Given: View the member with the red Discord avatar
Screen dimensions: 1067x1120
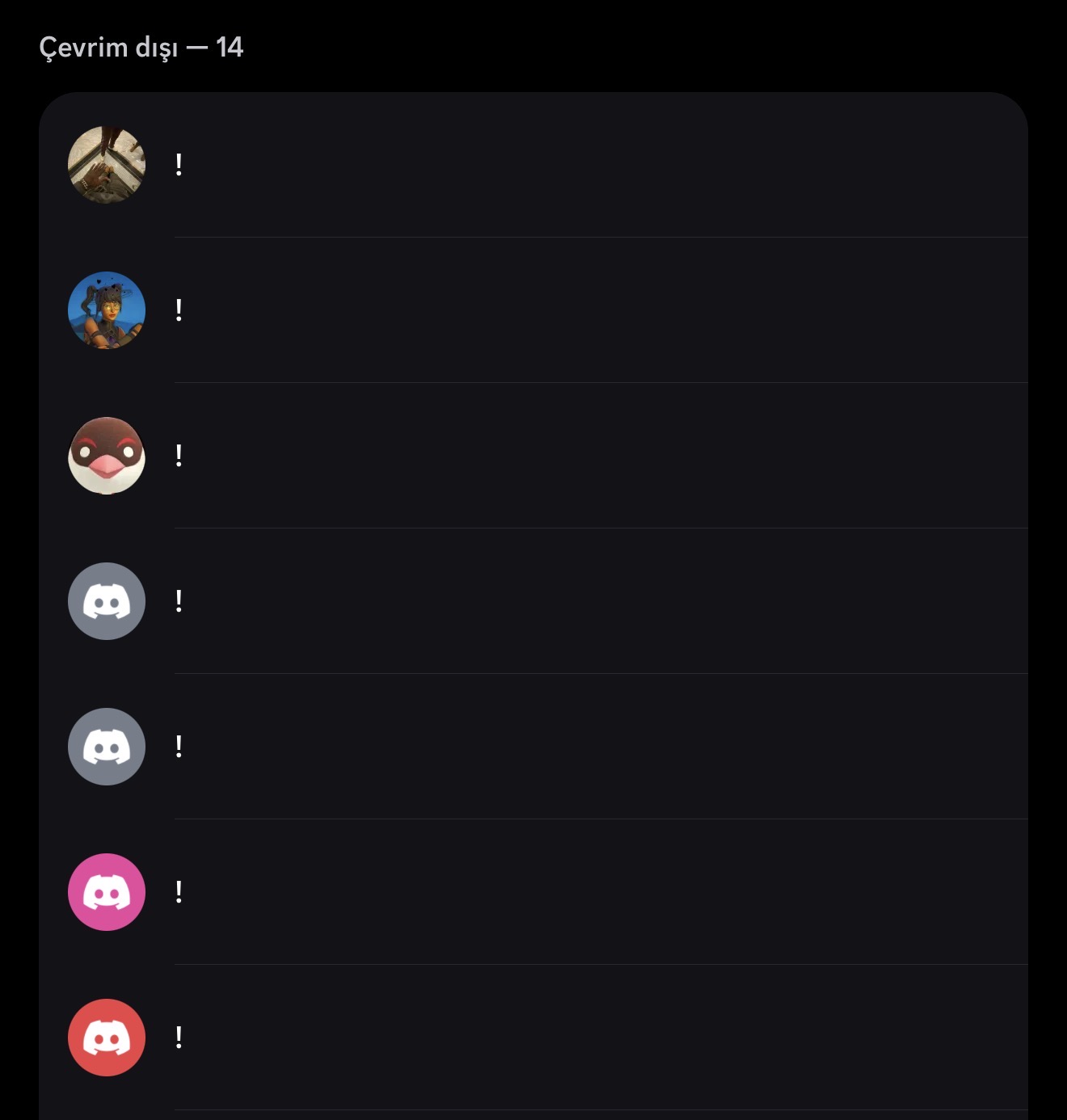Looking at the screenshot, I should point(533,1038).
